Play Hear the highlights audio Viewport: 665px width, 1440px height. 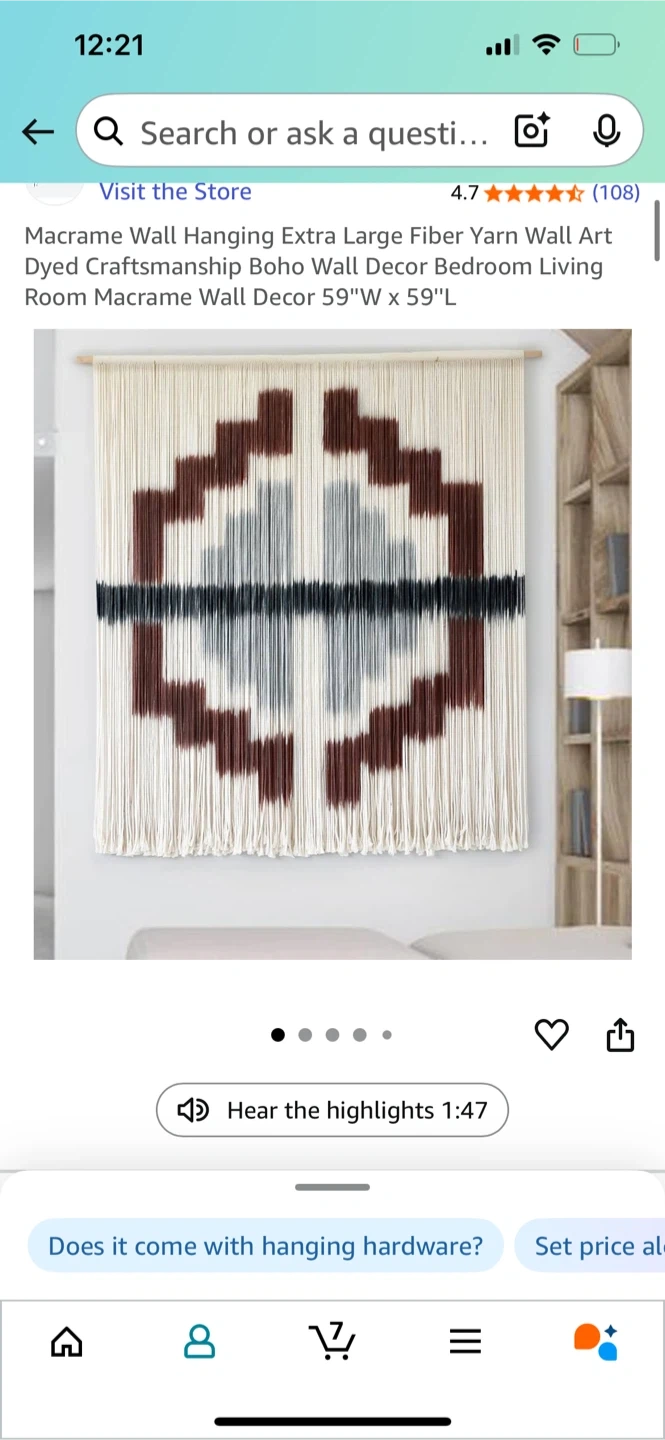click(x=332, y=1110)
